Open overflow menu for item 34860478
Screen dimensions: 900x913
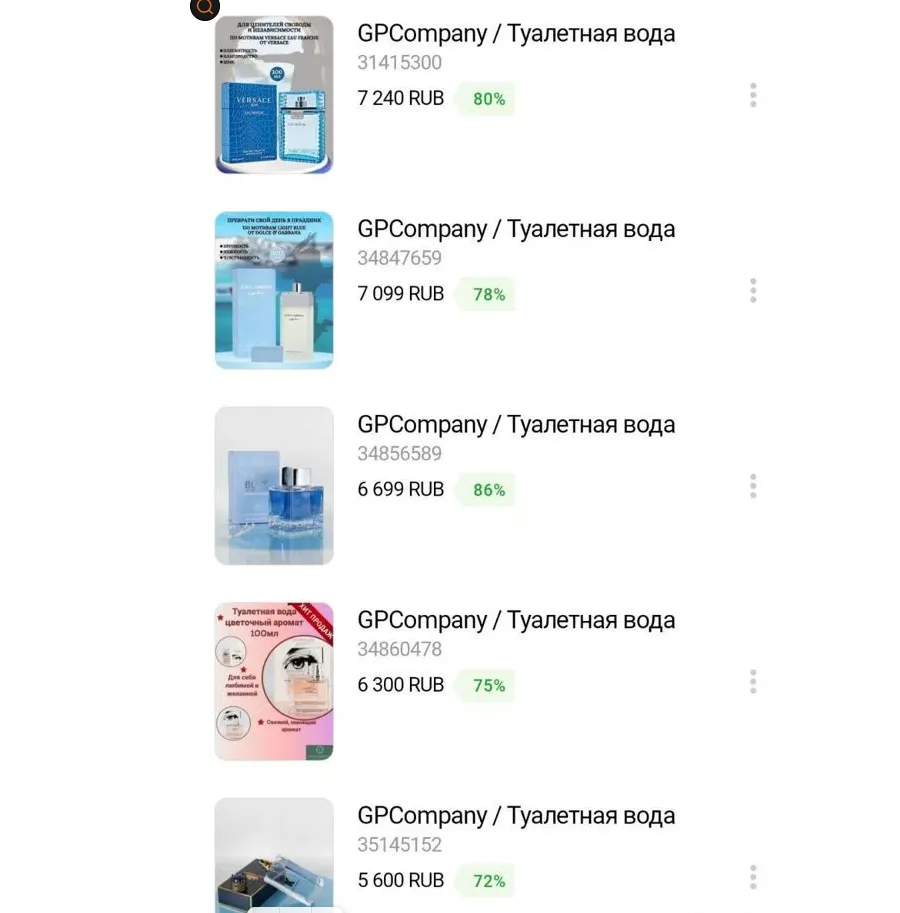[753, 682]
